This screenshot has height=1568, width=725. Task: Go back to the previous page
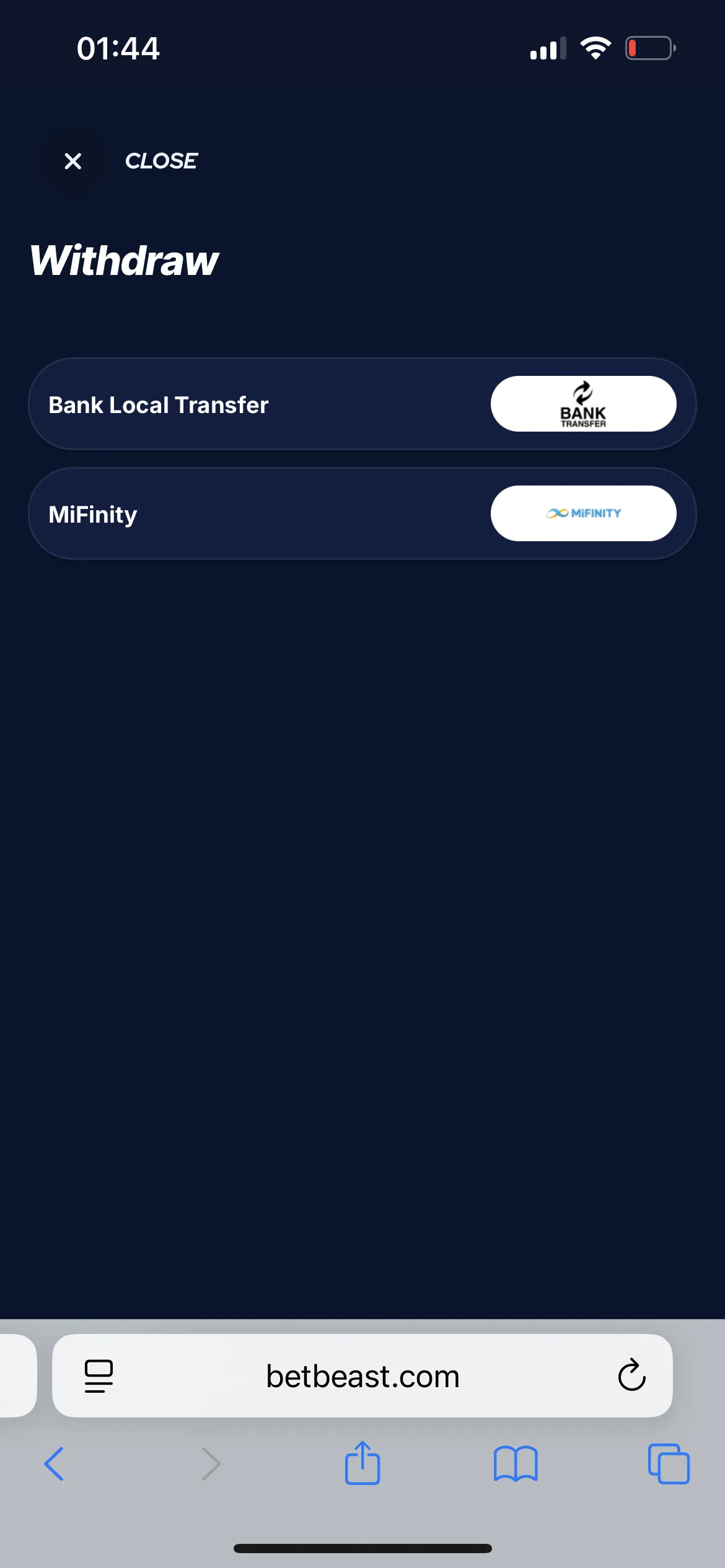(x=55, y=1464)
